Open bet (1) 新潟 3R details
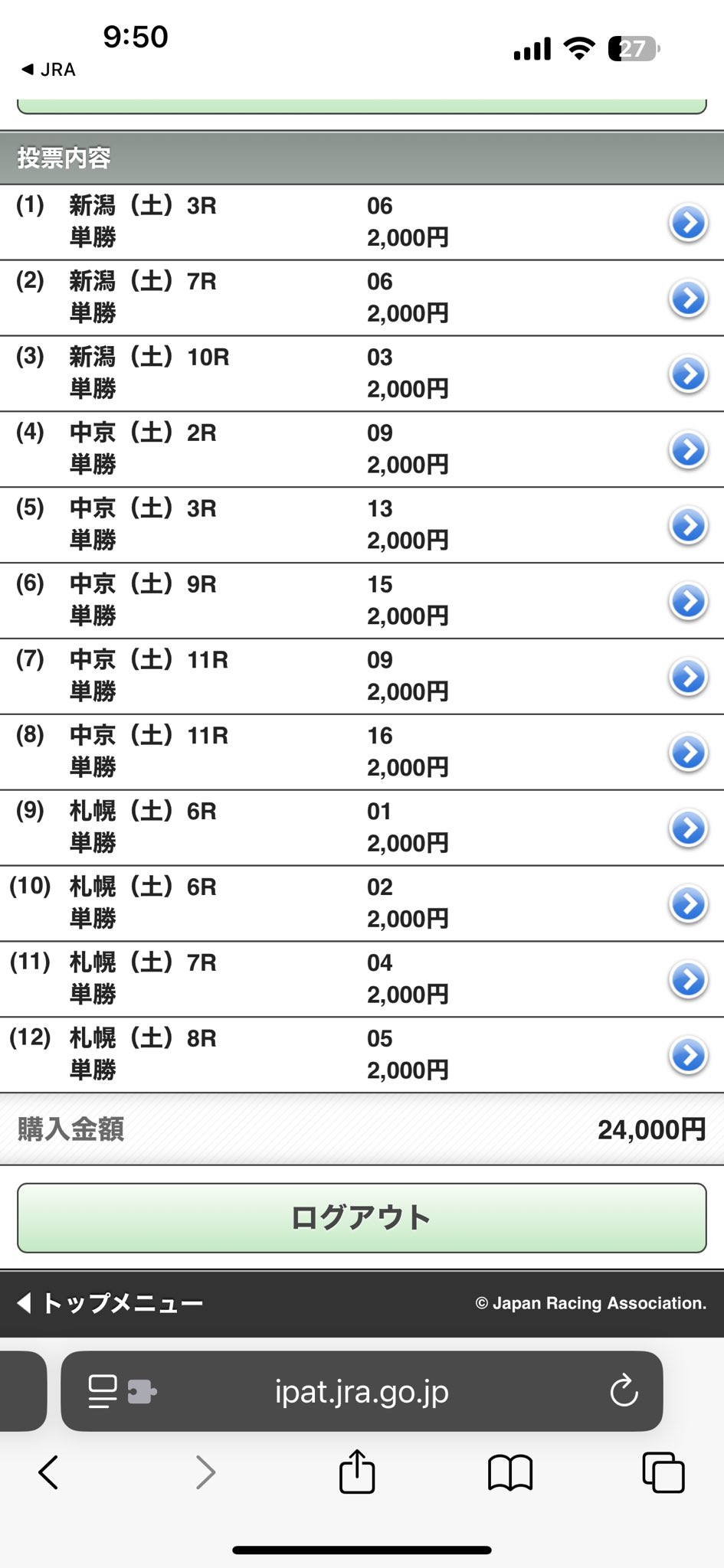Screen dimensions: 724x1568 point(688,223)
